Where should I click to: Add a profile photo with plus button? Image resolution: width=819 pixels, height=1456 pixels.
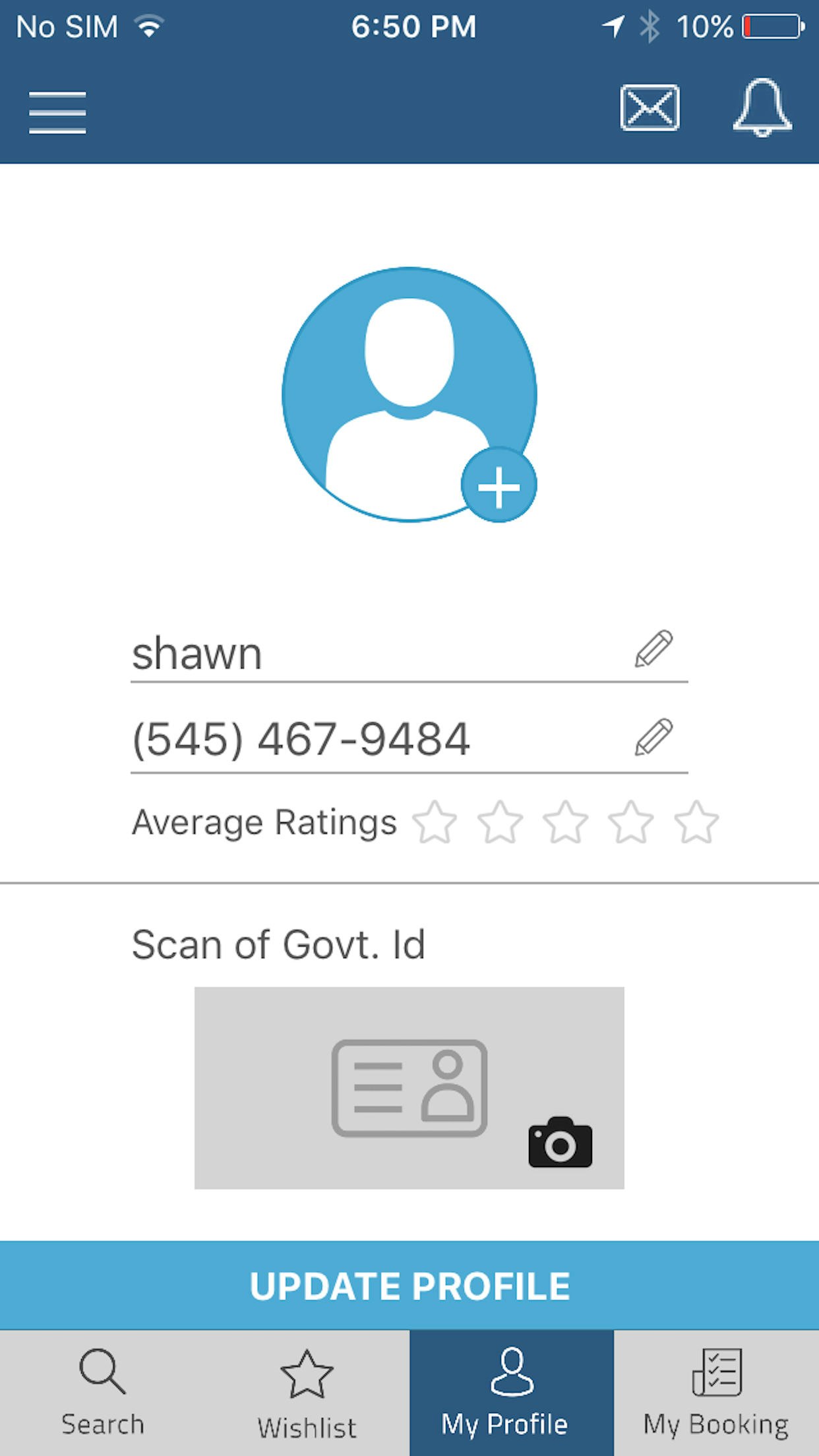(499, 486)
